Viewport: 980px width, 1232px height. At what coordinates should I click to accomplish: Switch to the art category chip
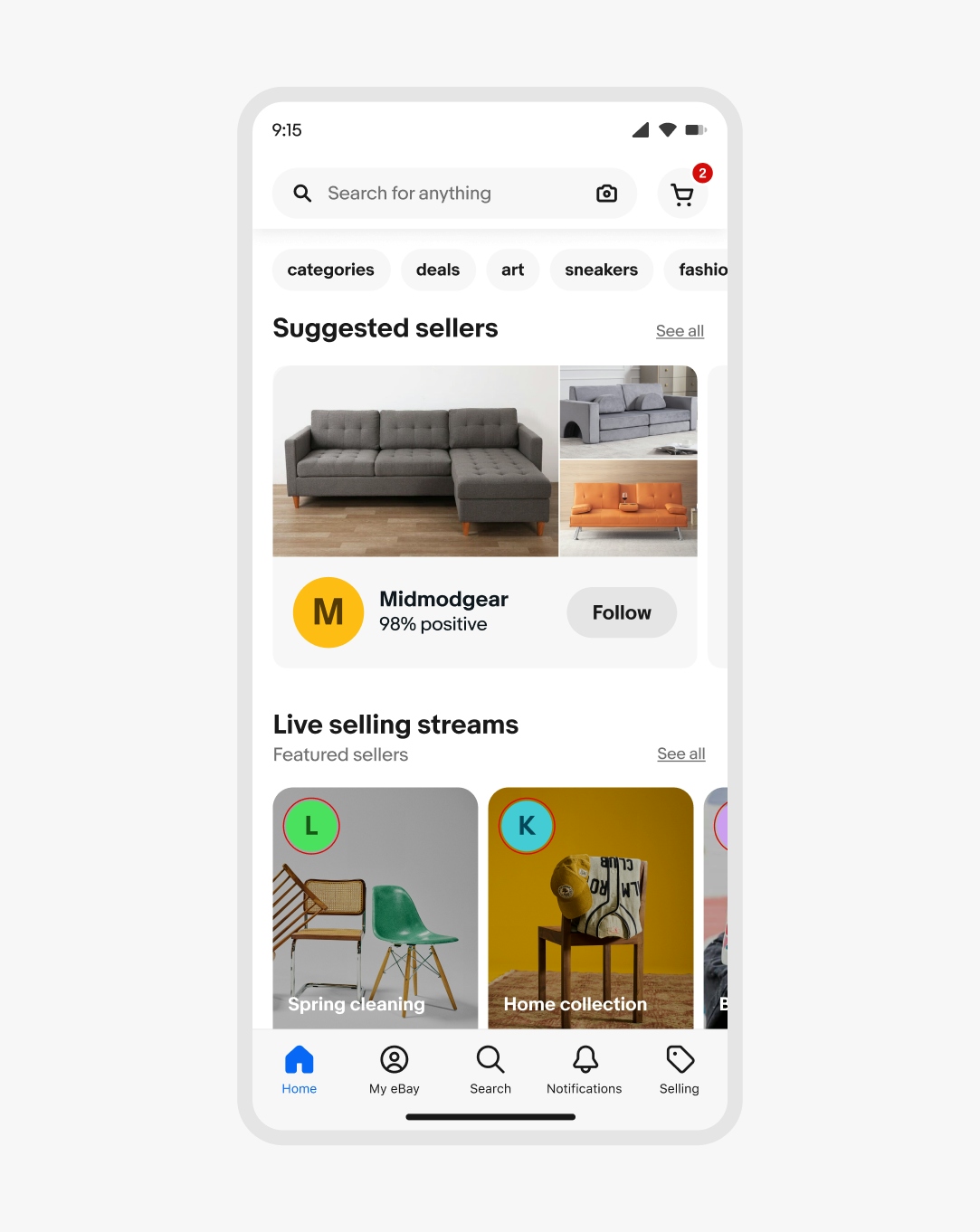[x=512, y=270]
